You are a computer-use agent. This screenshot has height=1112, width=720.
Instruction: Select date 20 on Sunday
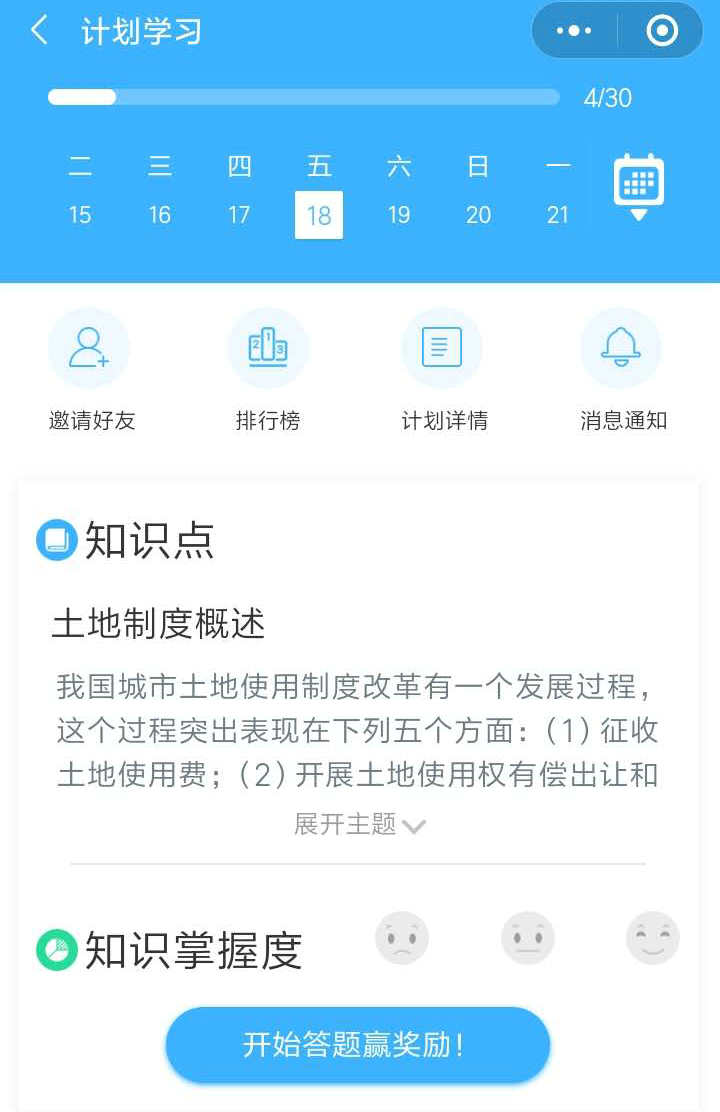point(478,214)
